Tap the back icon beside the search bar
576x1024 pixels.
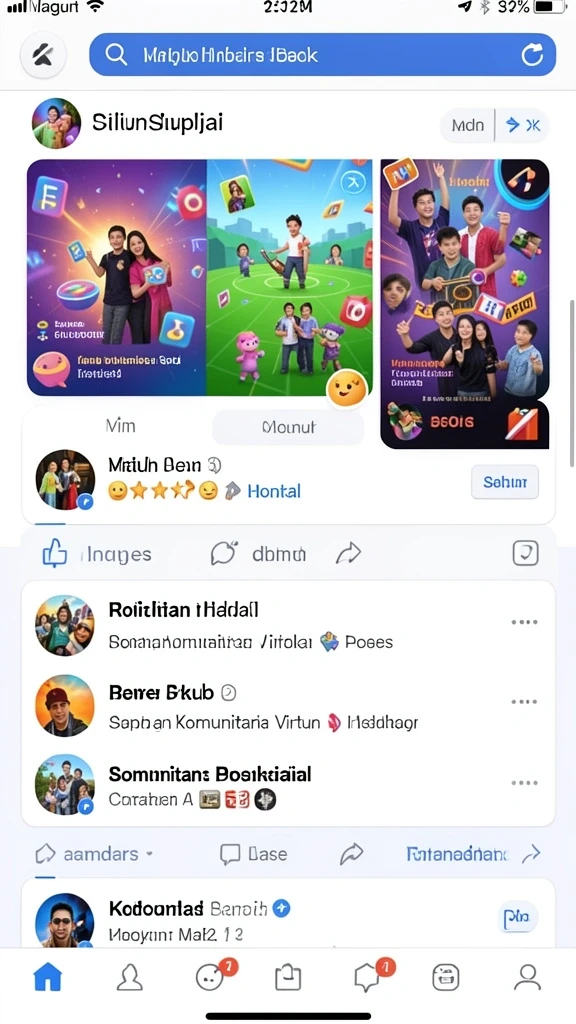coord(44,56)
